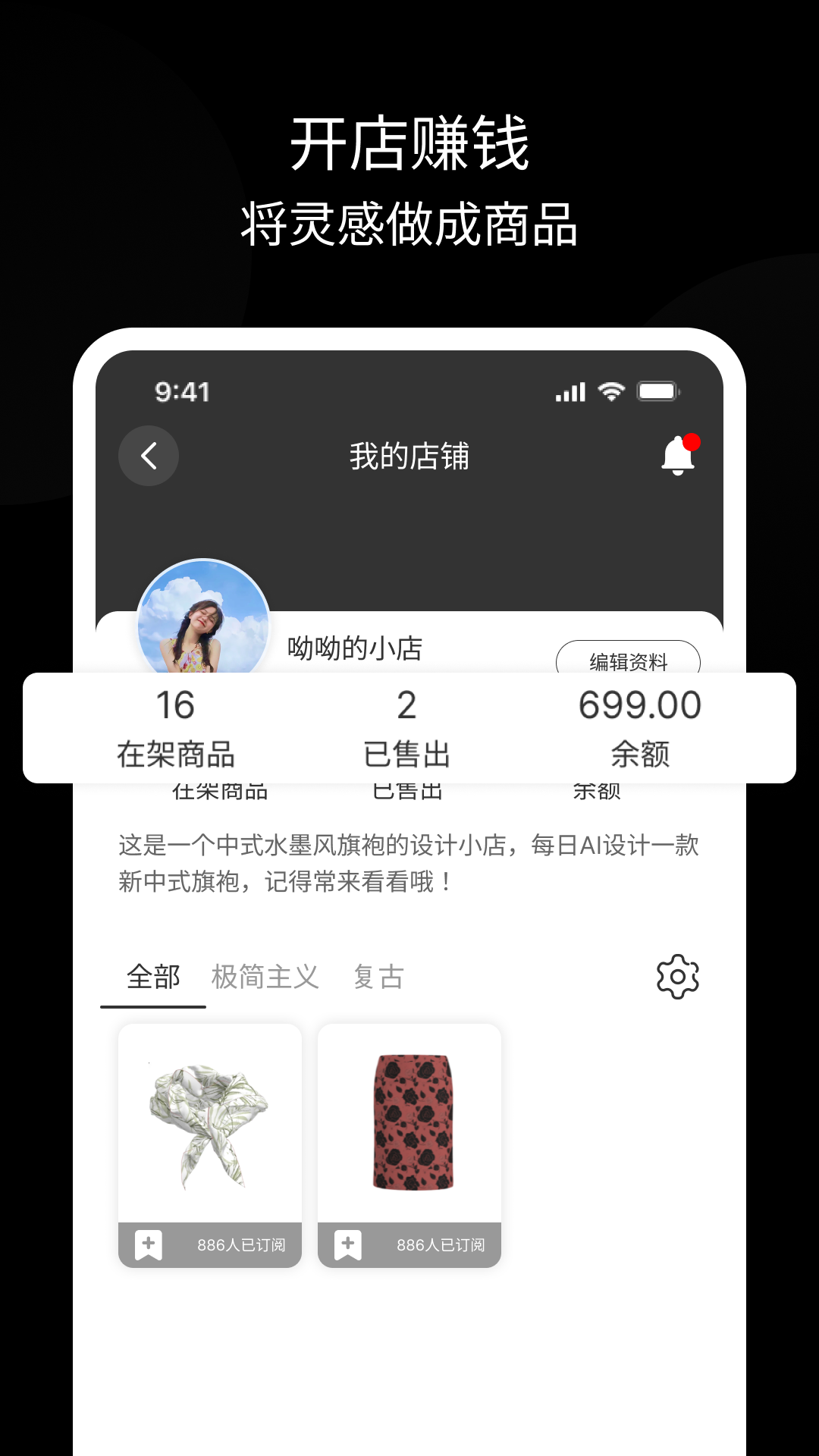Screen dimensions: 819x1456
Task: Tap the back arrow to leave 我的店铺
Action: coord(149,455)
